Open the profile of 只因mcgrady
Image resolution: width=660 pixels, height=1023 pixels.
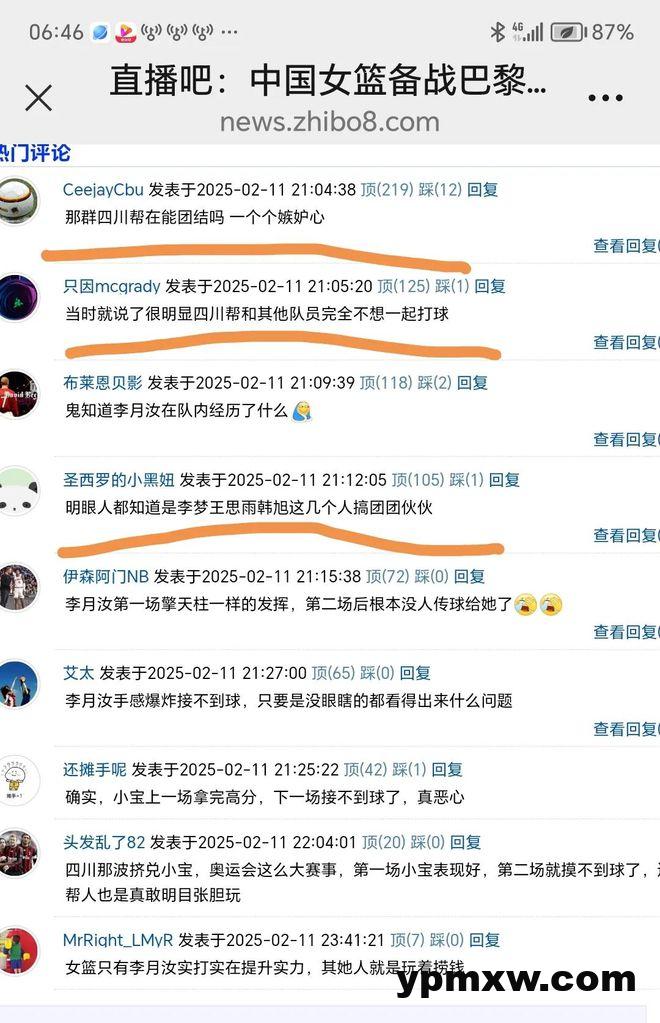[110, 286]
